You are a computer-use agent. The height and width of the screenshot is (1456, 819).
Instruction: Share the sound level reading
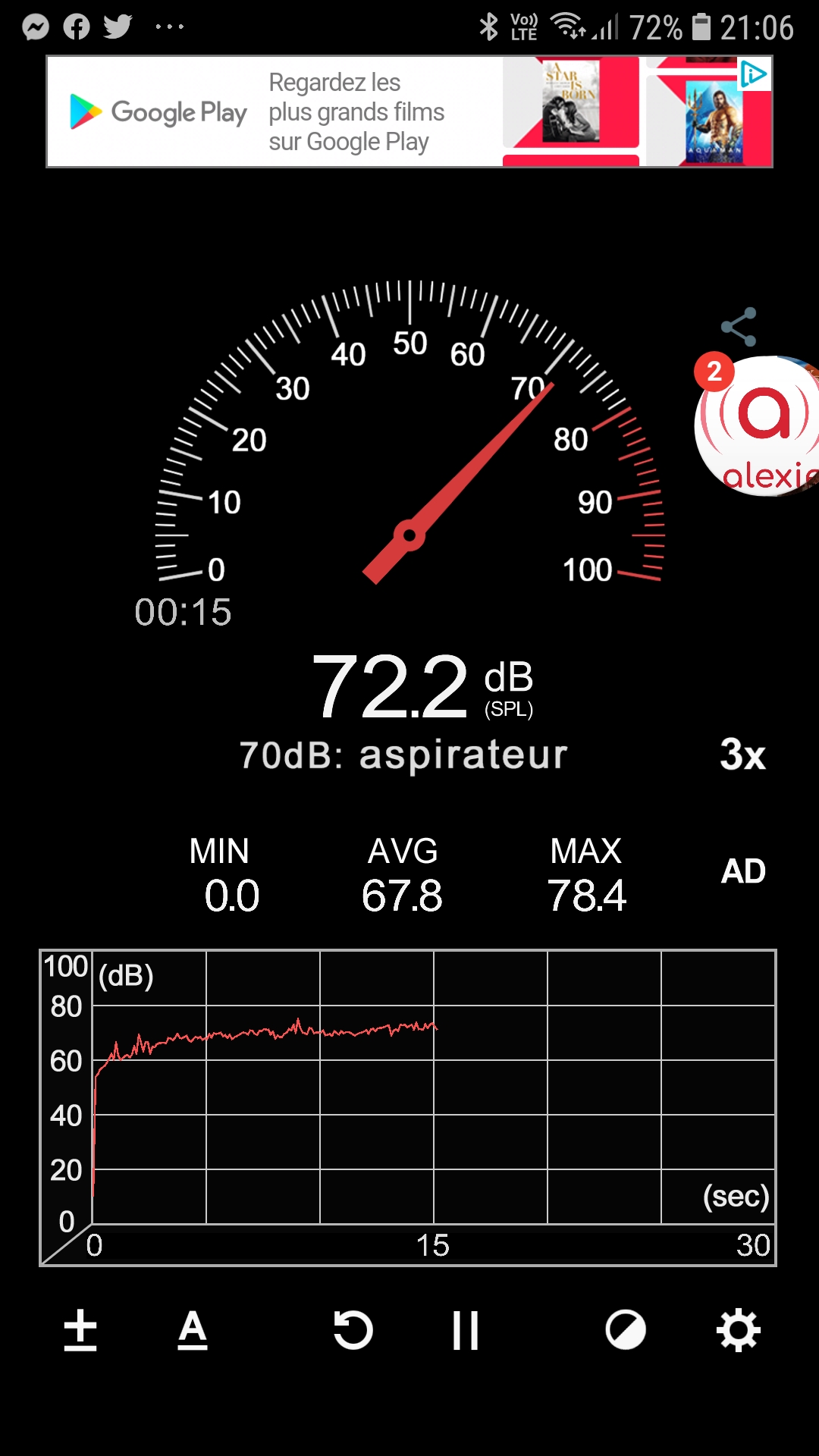pos(739,327)
